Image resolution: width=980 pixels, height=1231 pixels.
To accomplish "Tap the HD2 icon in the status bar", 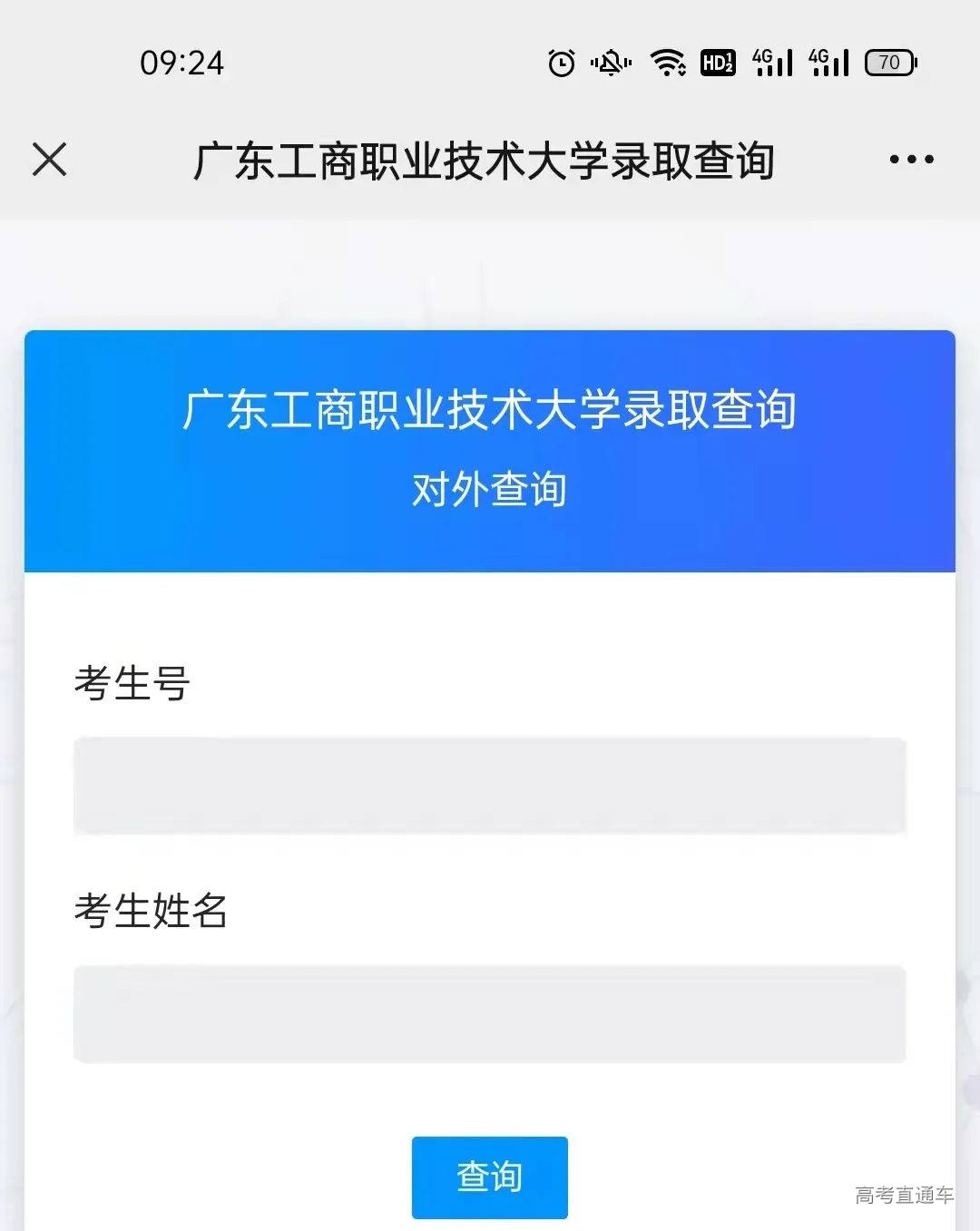I will [717, 62].
